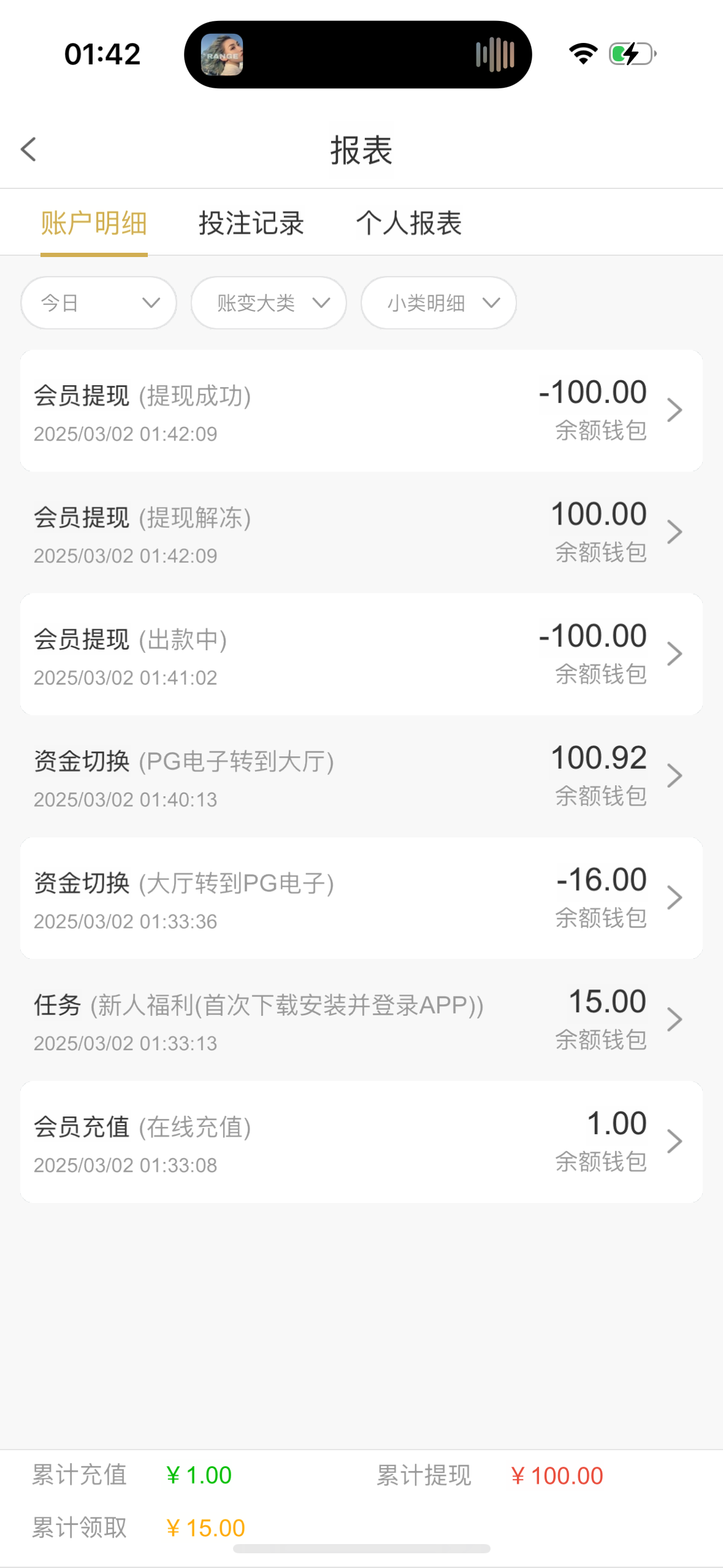
Task: Expand the 今日 date dropdown
Action: (x=99, y=302)
